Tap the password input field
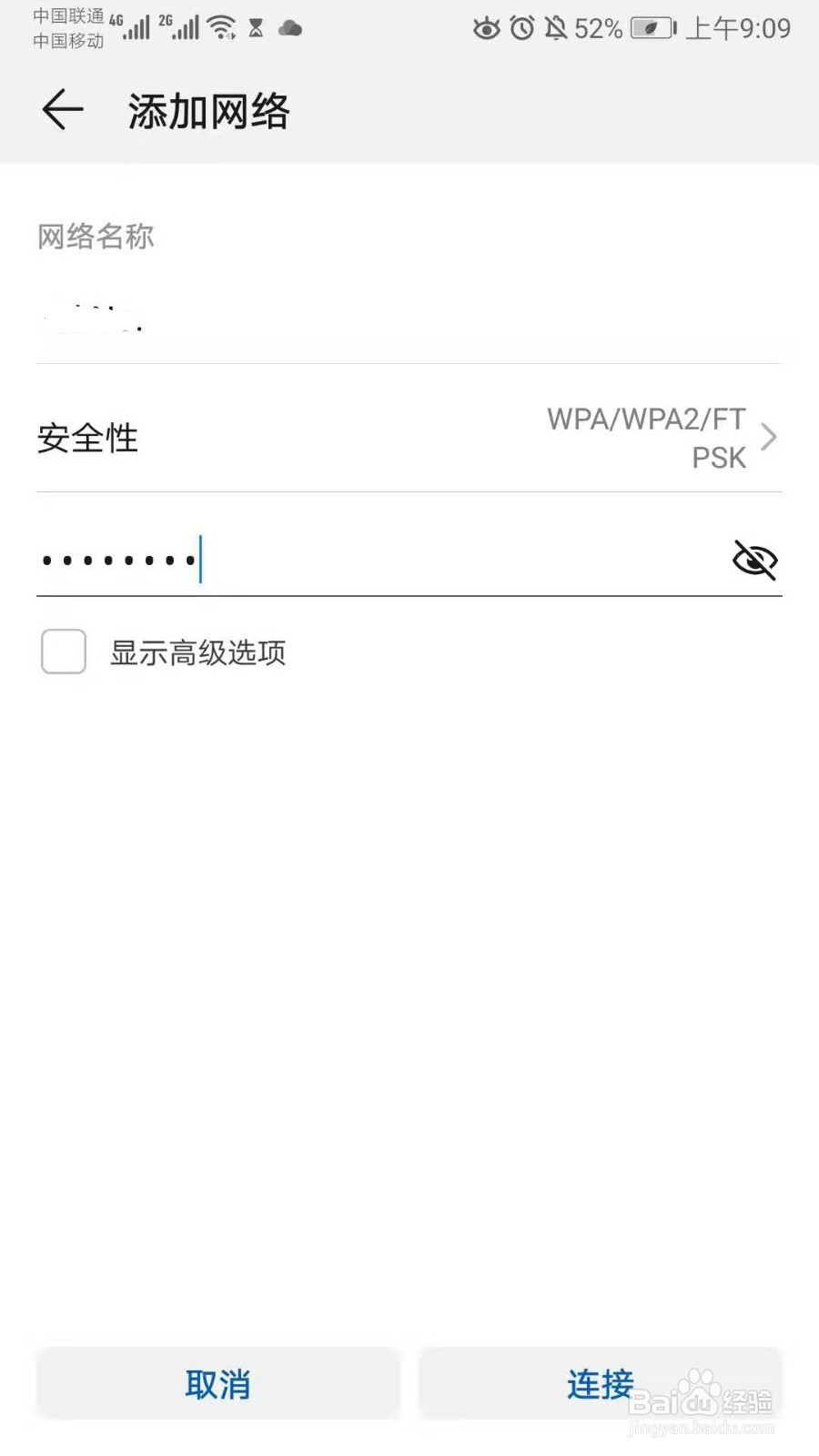The width and height of the screenshot is (819, 1456). coord(364,561)
